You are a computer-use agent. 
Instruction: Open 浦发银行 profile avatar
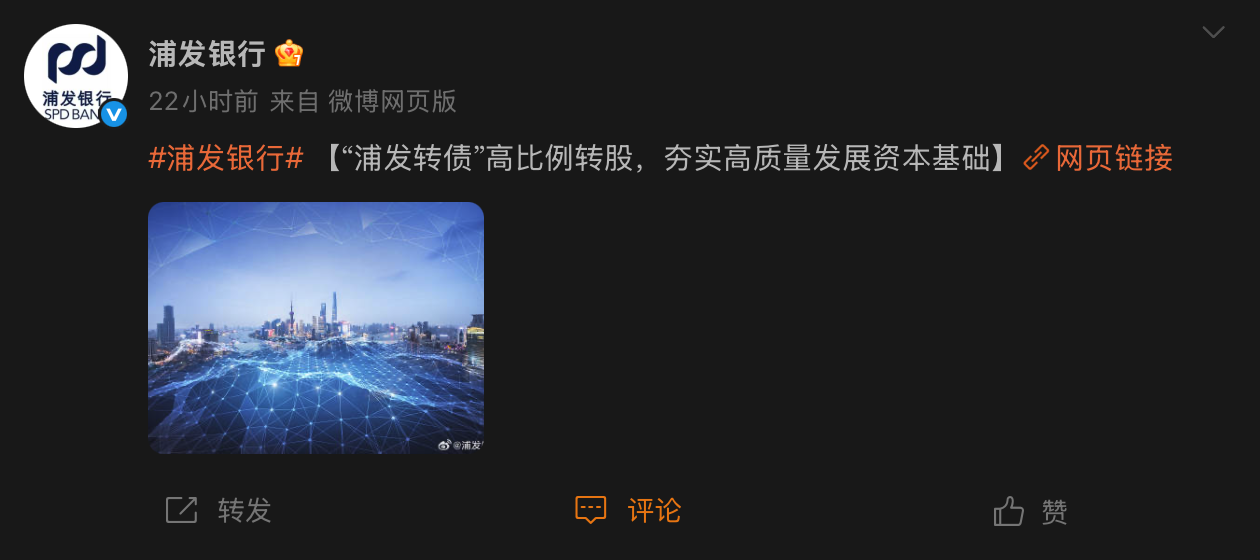[76, 76]
